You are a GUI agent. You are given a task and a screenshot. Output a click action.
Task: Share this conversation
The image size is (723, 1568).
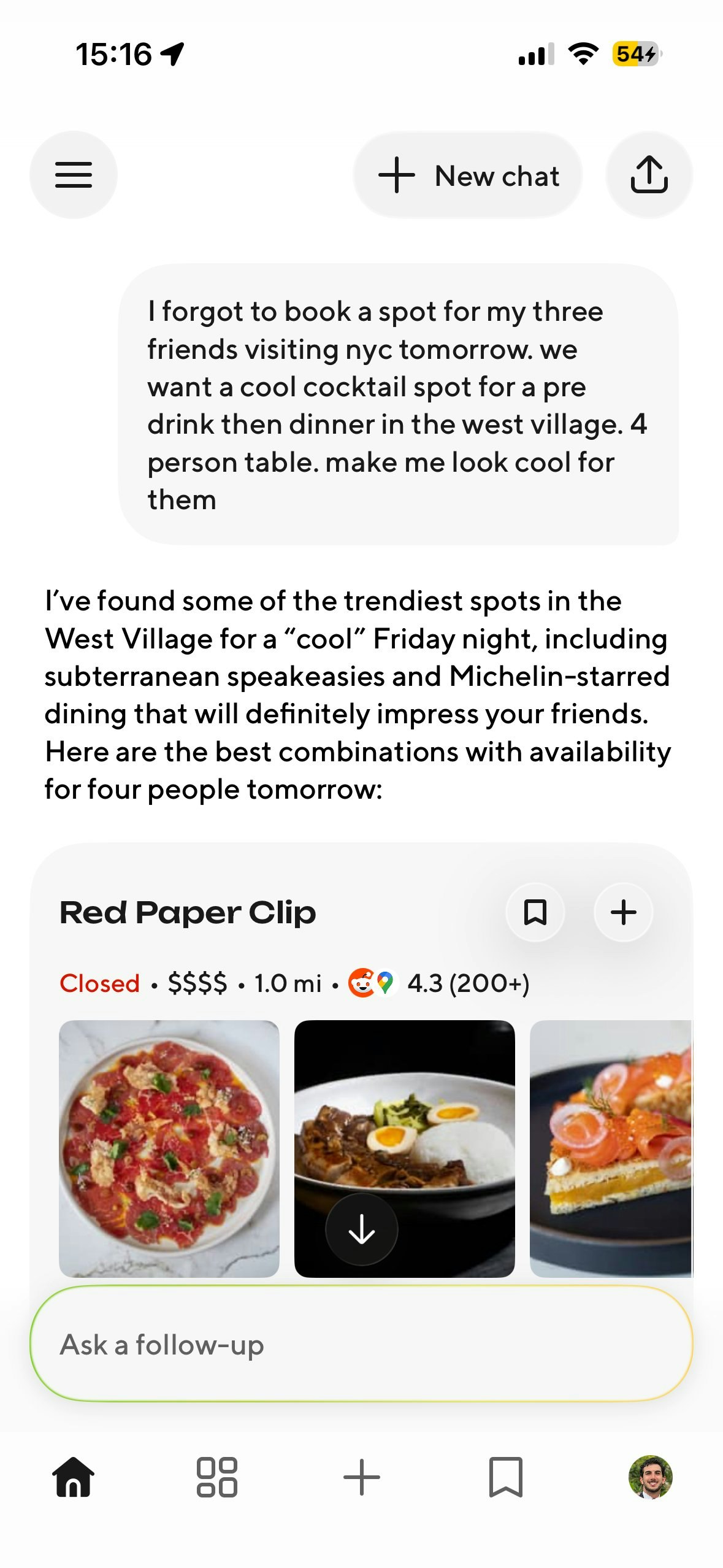point(649,175)
